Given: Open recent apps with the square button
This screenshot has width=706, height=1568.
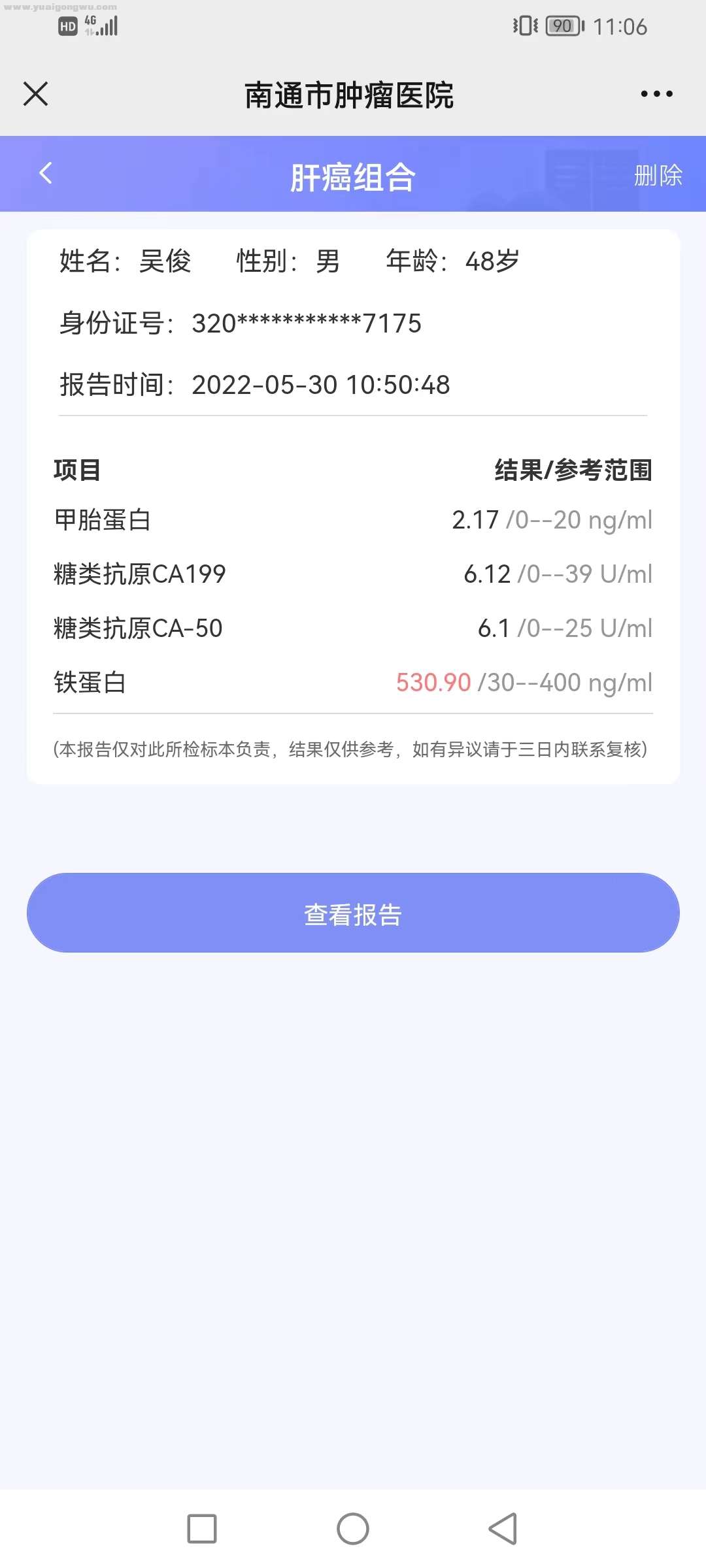Looking at the screenshot, I should pyautogui.click(x=202, y=1529).
